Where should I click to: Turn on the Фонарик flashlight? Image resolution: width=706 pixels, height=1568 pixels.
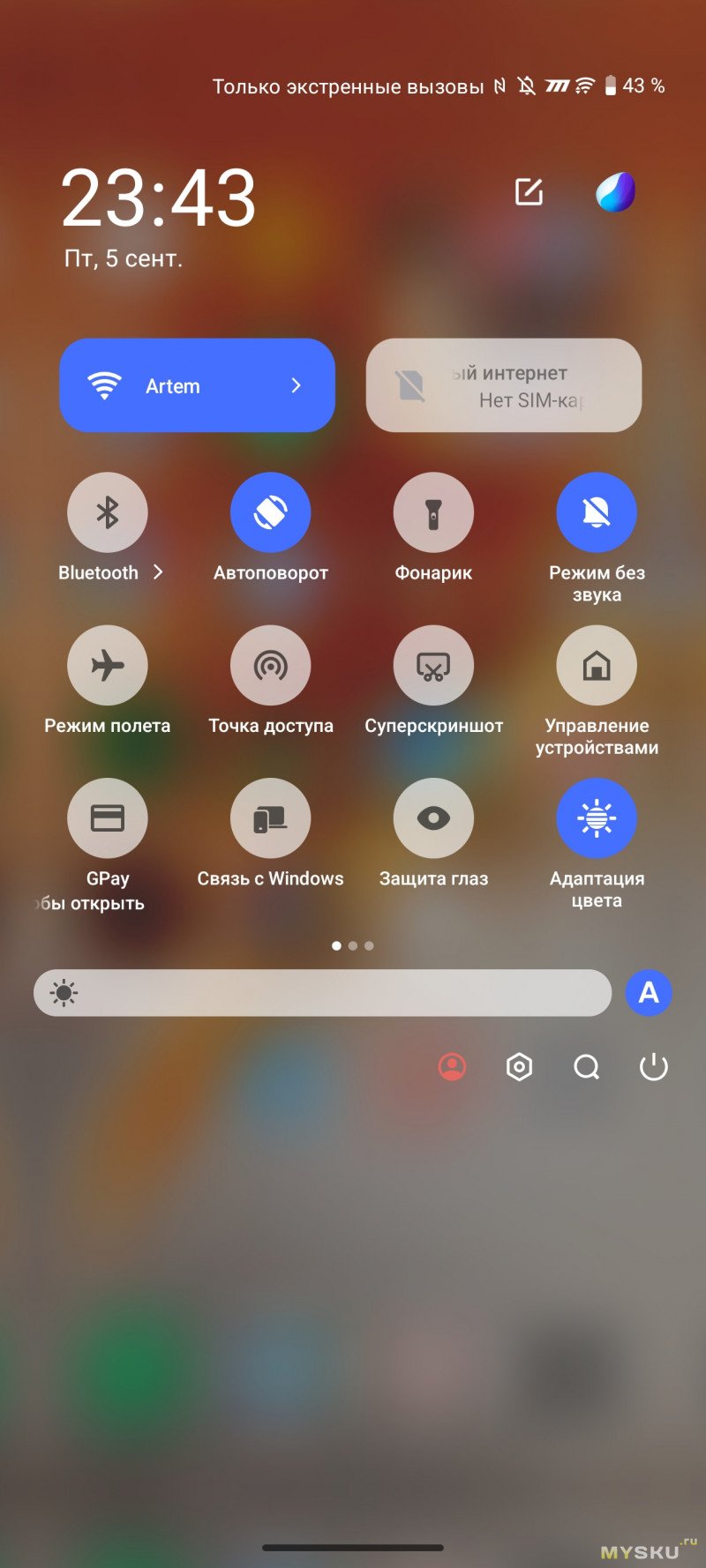433,512
